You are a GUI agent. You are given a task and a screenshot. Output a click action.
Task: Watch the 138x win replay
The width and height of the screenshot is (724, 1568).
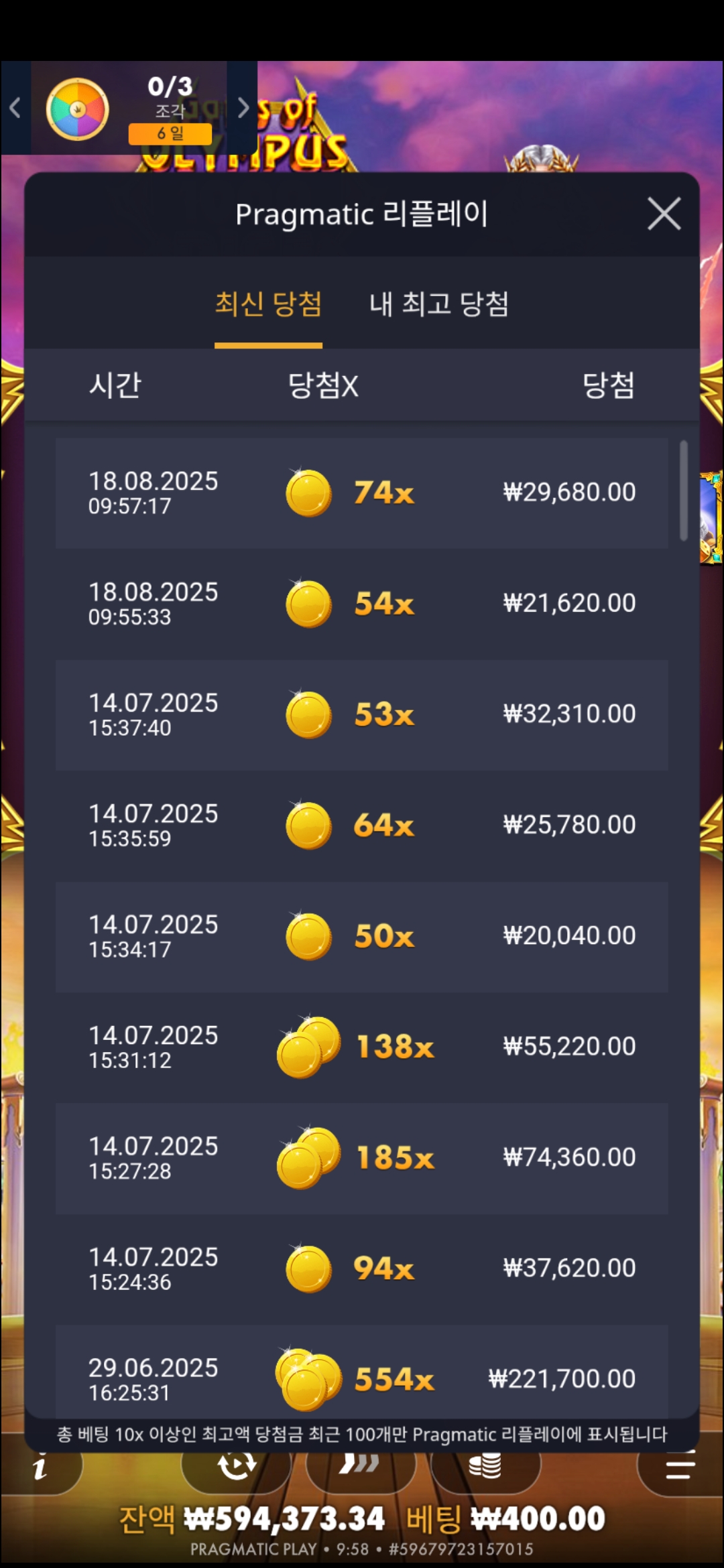tap(362, 1047)
